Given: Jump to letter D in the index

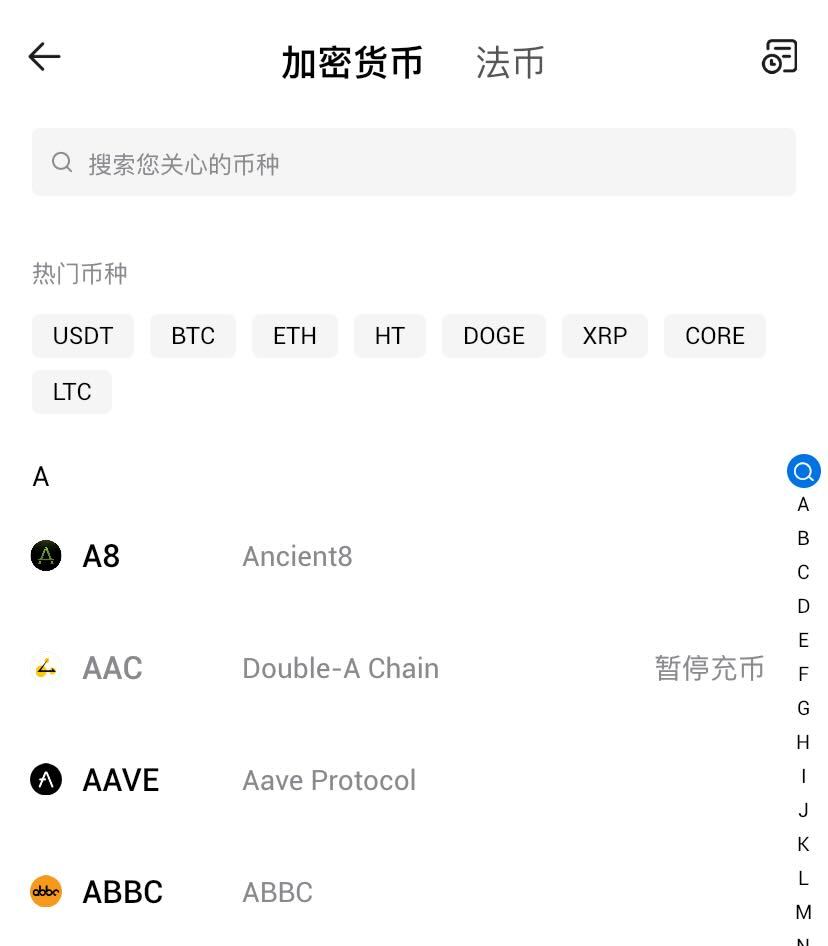Looking at the screenshot, I should (x=803, y=606).
